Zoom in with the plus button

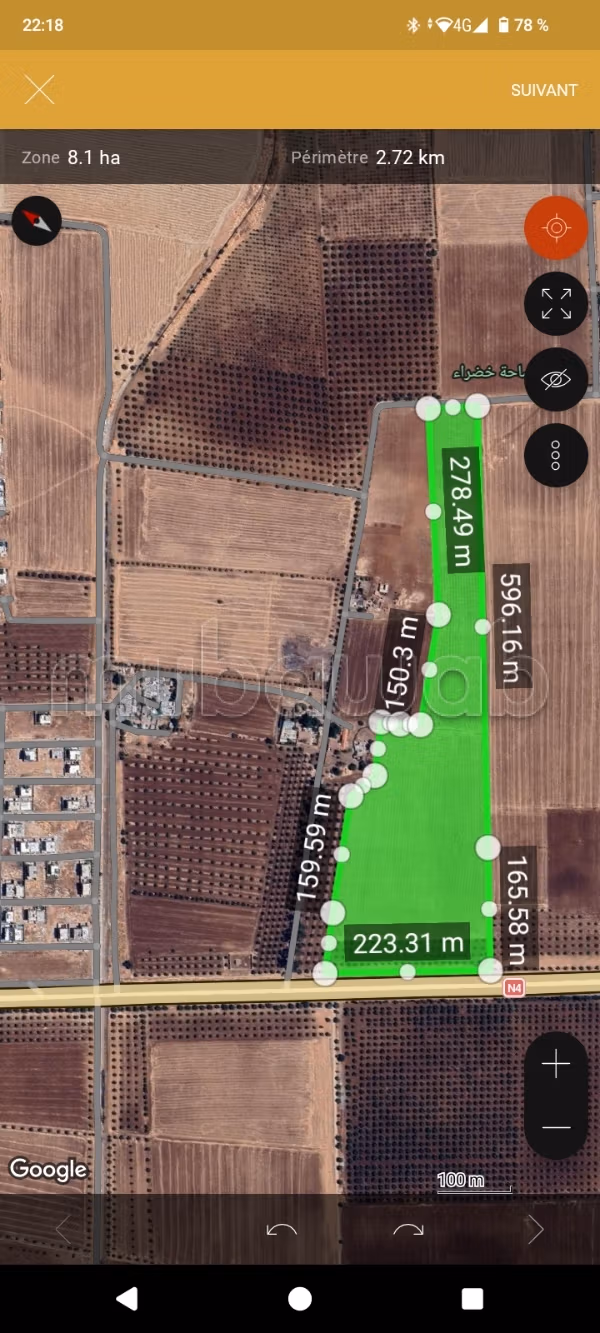click(x=556, y=1065)
